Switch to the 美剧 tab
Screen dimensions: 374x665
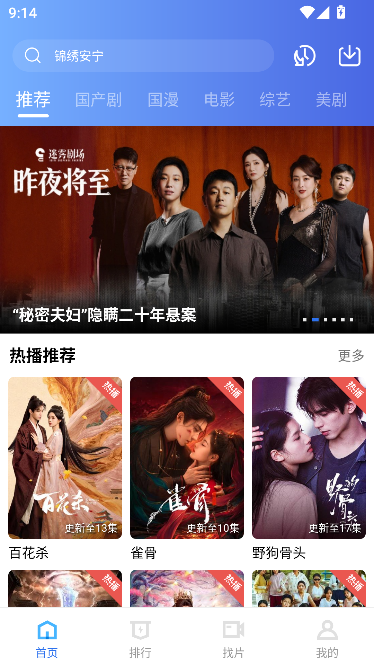(x=331, y=100)
